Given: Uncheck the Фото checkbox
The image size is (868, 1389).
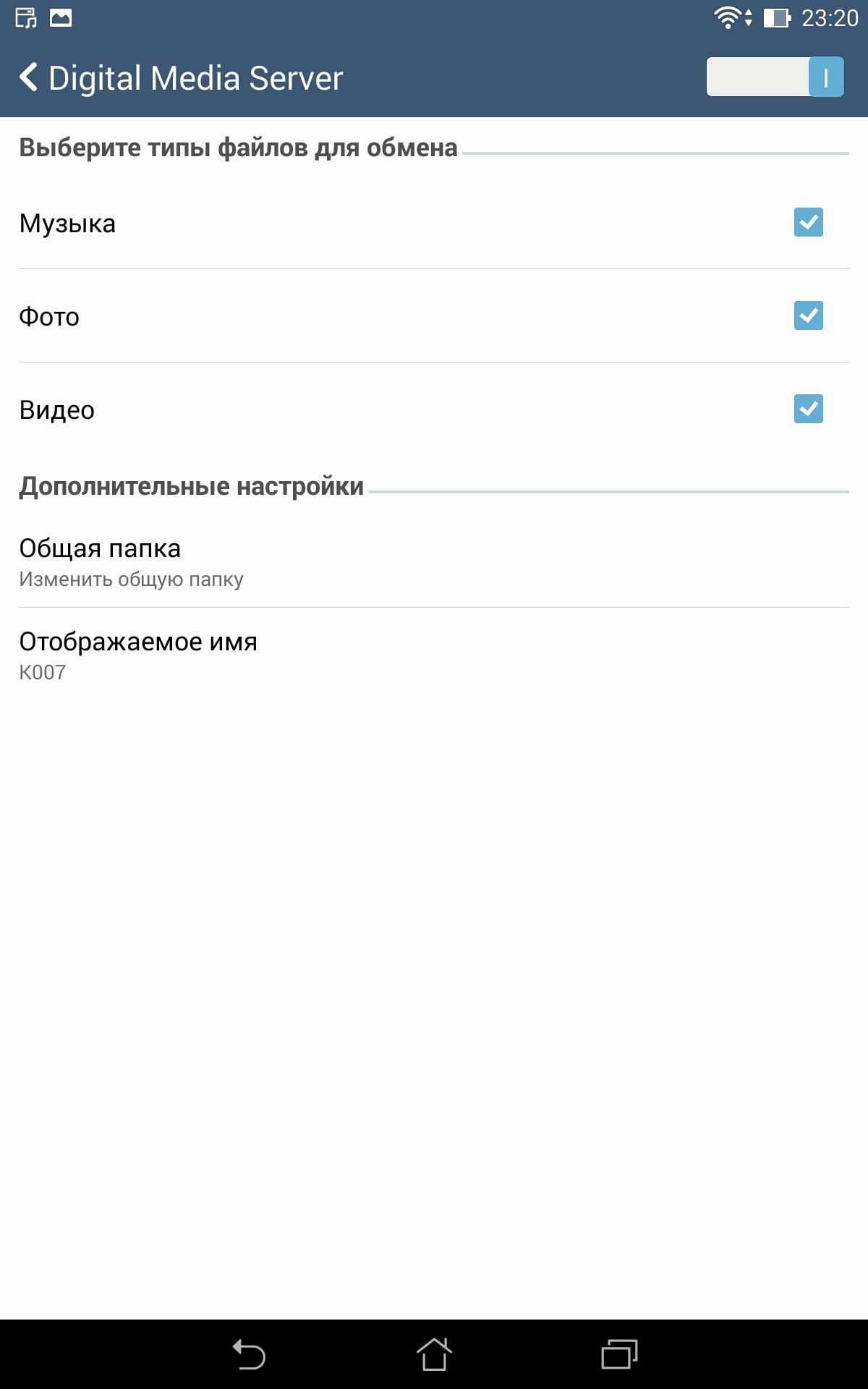Looking at the screenshot, I should [808, 315].
